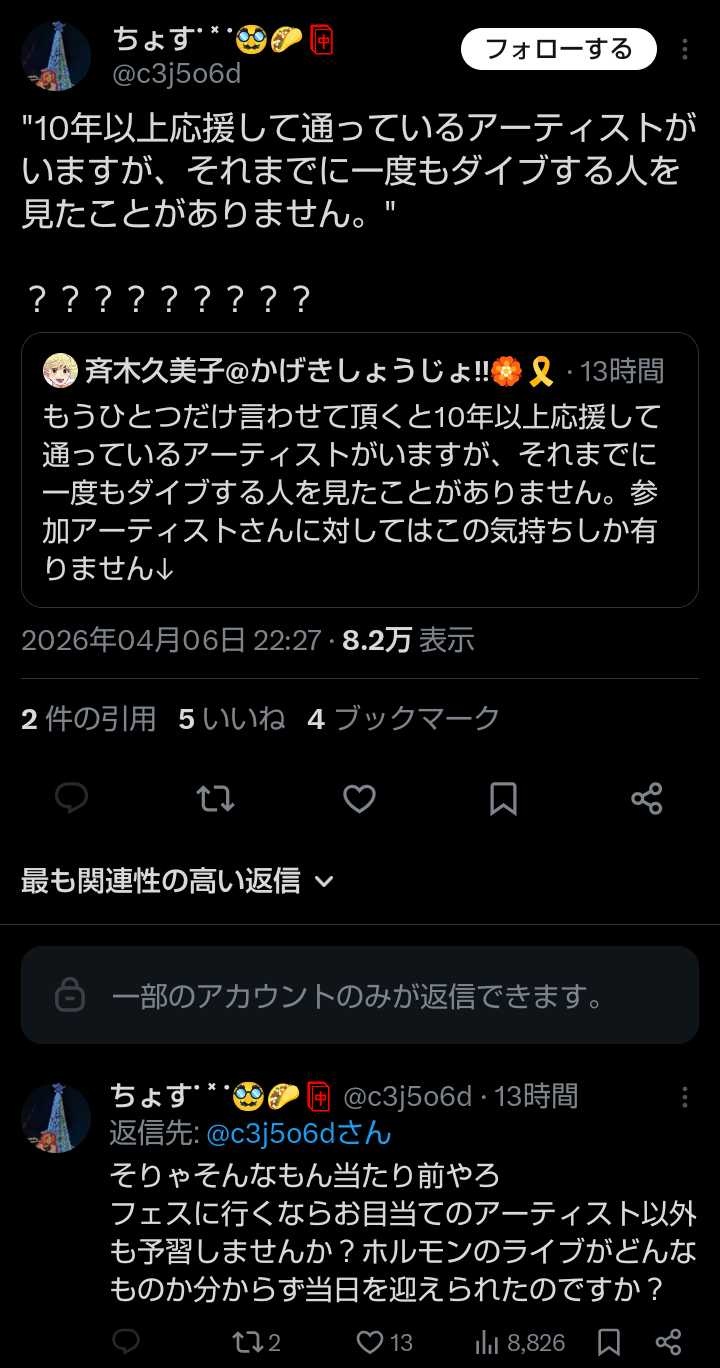Share the main post

[647, 798]
